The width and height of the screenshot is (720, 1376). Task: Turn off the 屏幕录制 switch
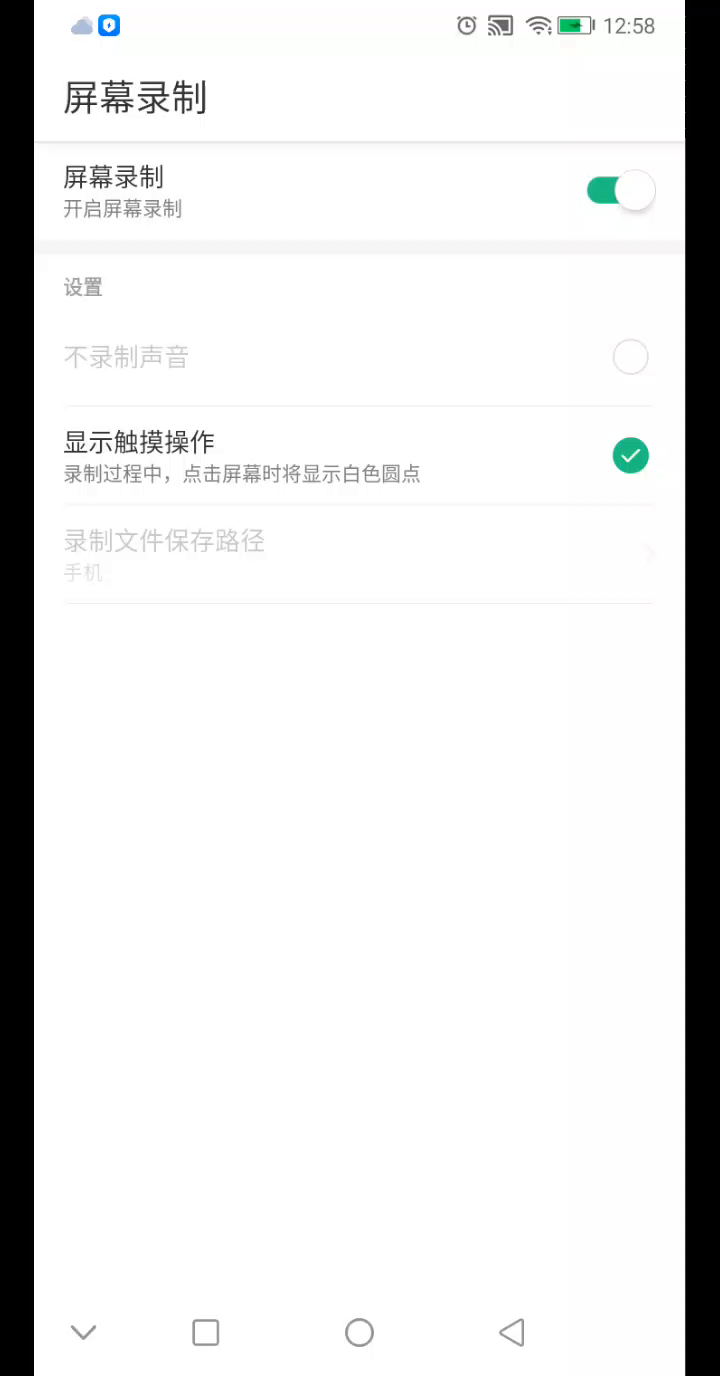pos(620,190)
